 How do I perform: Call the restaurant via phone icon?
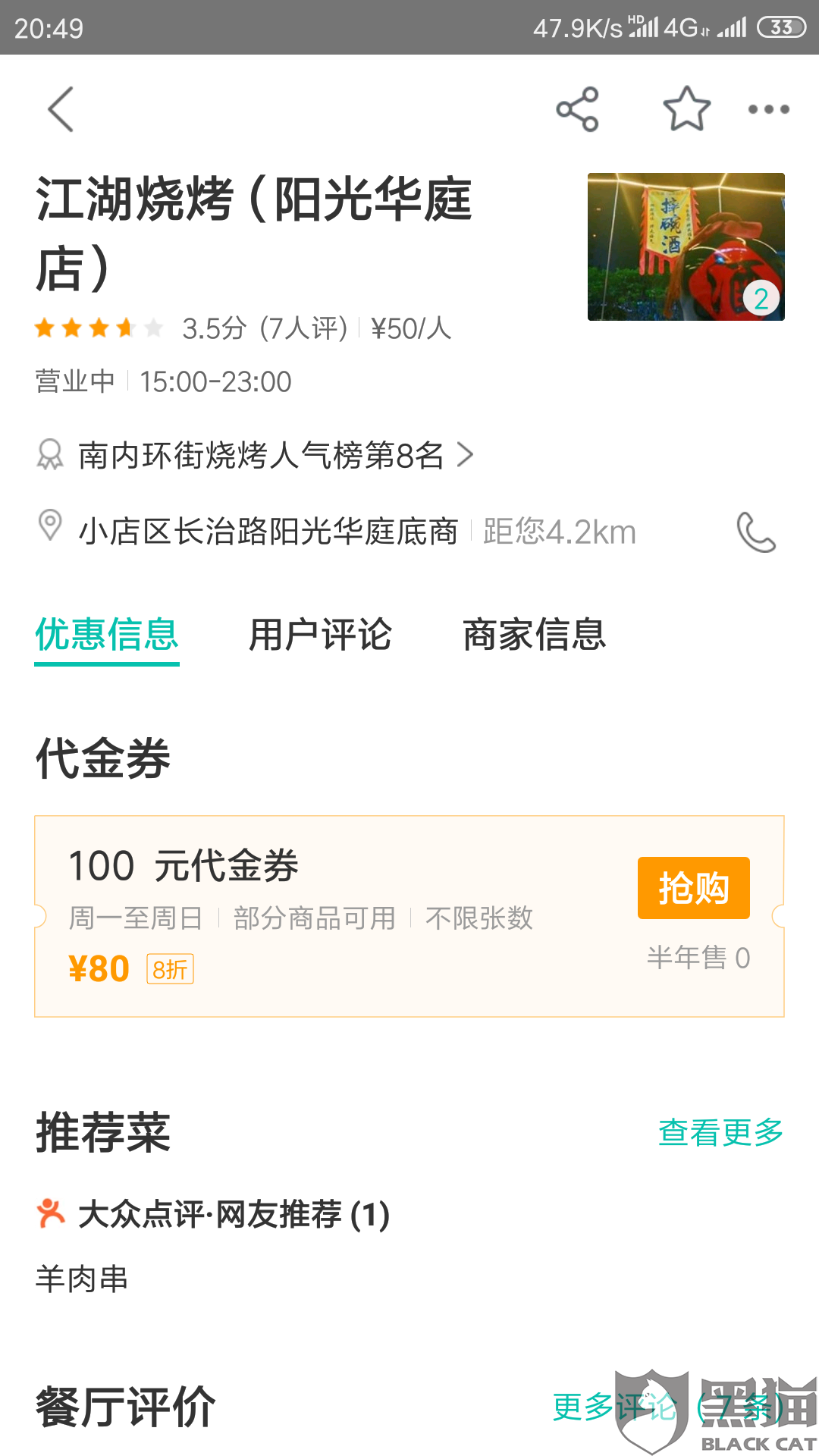pos(756,532)
